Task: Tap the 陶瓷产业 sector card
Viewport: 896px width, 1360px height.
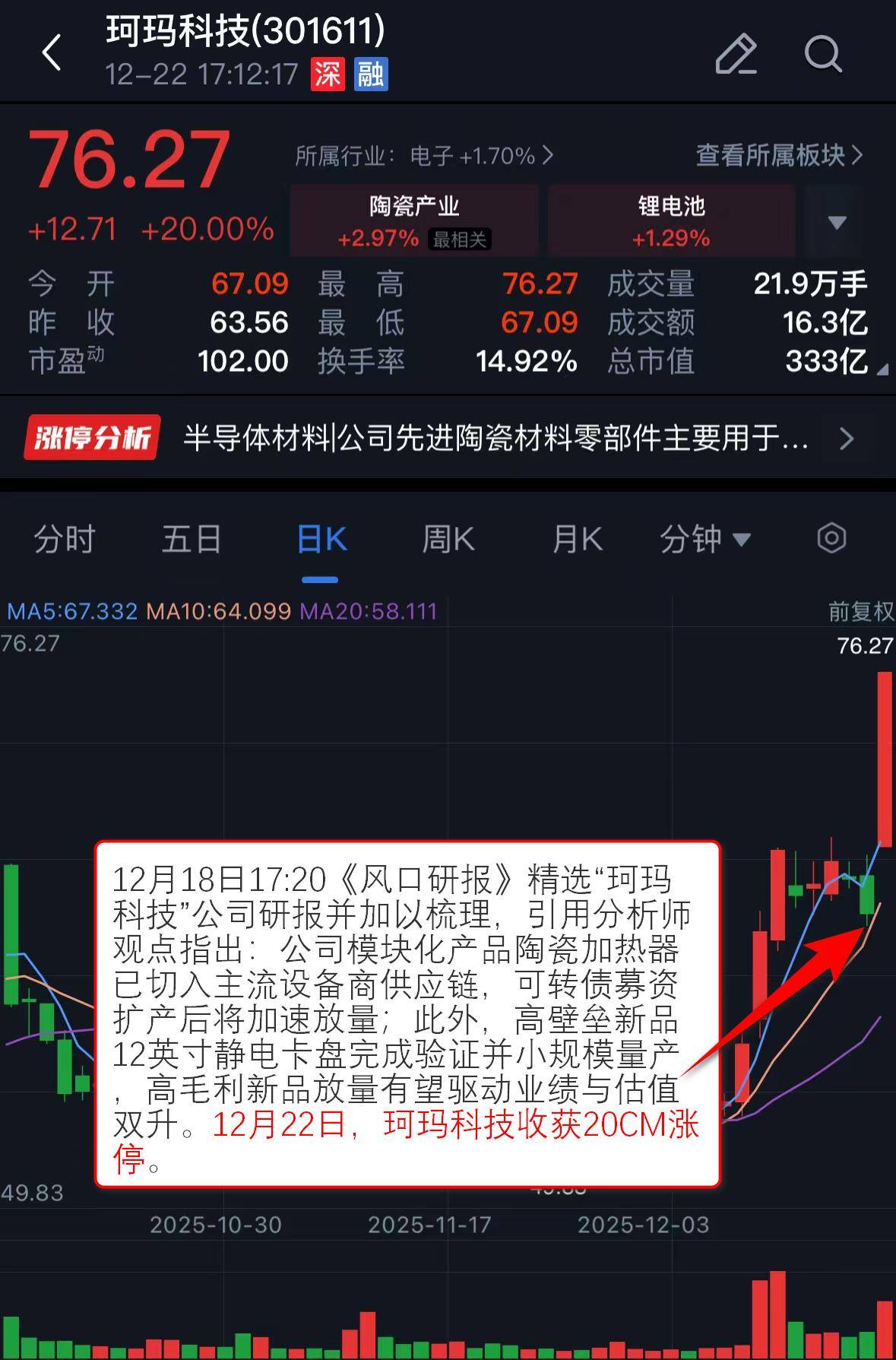Action: click(x=414, y=220)
